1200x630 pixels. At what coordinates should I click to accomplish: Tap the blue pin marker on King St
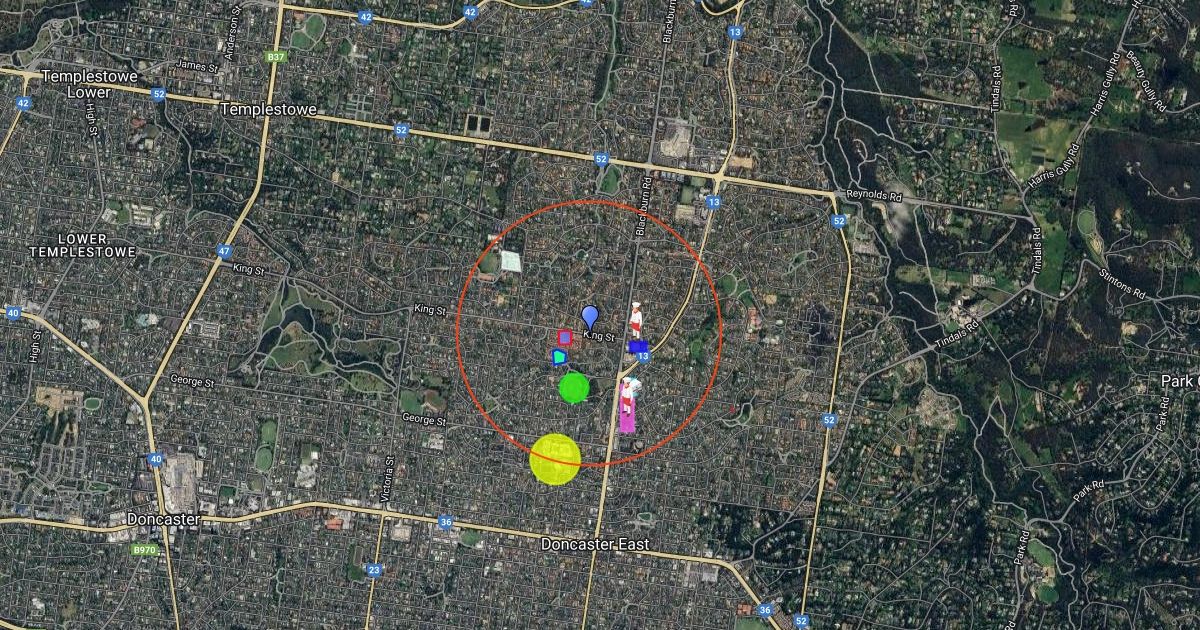tap(590, 317)
